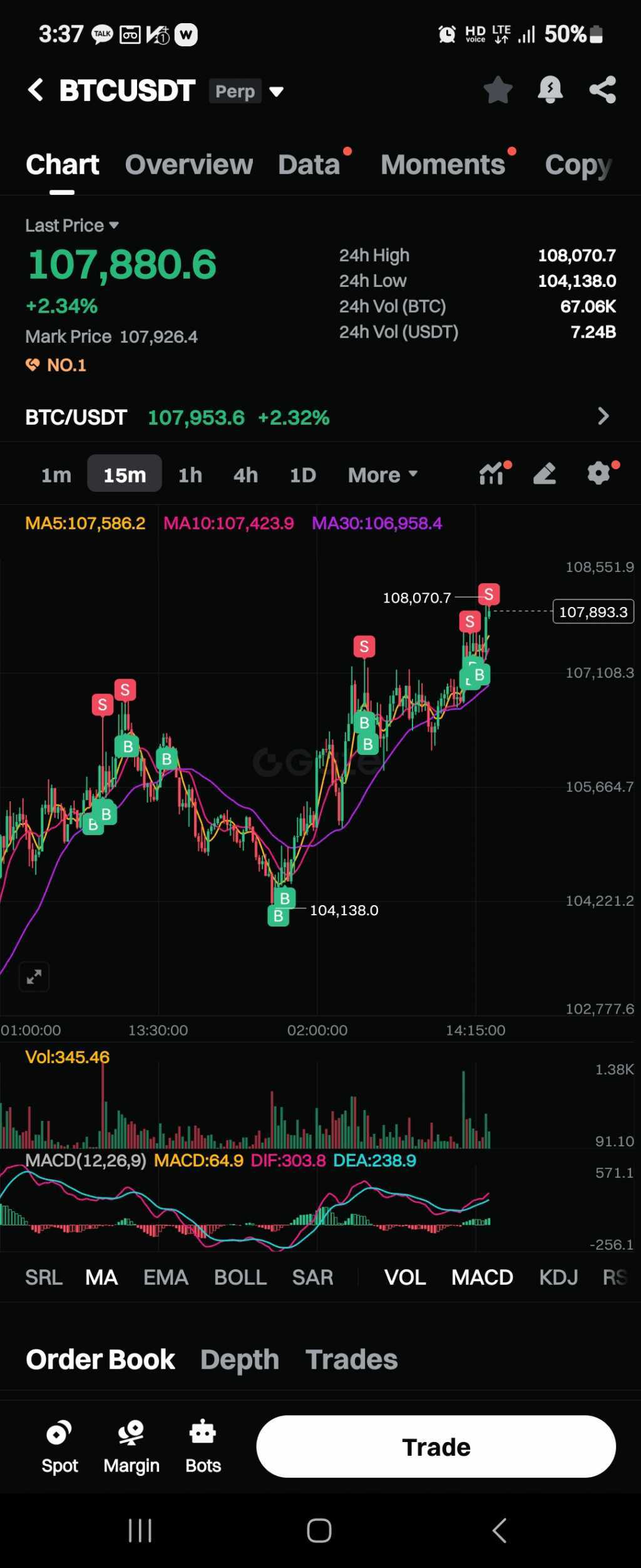This screenshot has width=641, height=1568.
Task: Open the chart indicators icon
Action: click(492, 474)
